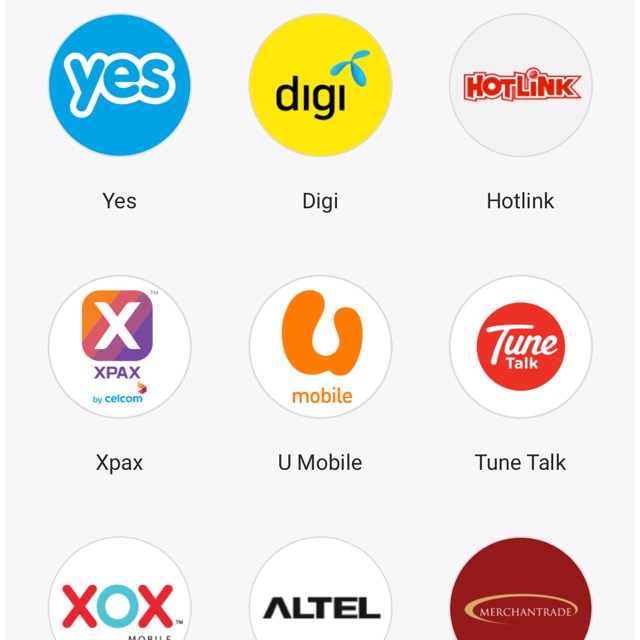Select the Yes operator

(119, 85)
